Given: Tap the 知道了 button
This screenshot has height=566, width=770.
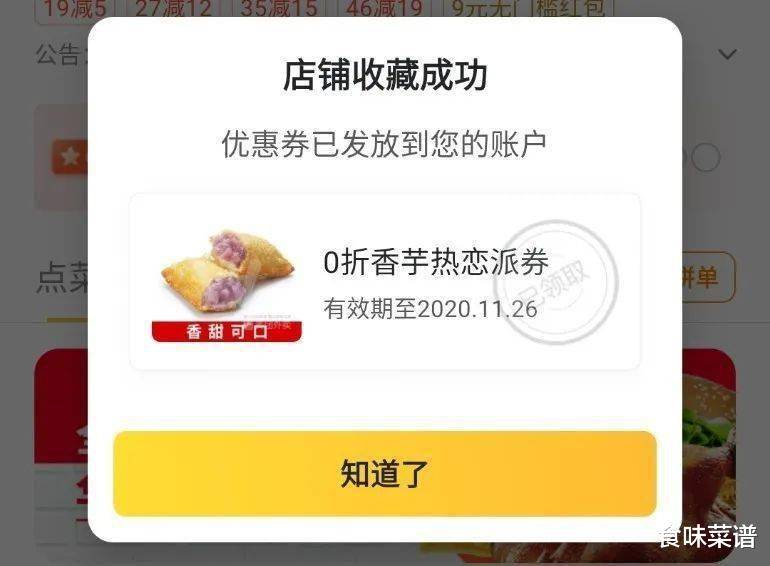Looking at the screenshot, I should click(384, 474).
